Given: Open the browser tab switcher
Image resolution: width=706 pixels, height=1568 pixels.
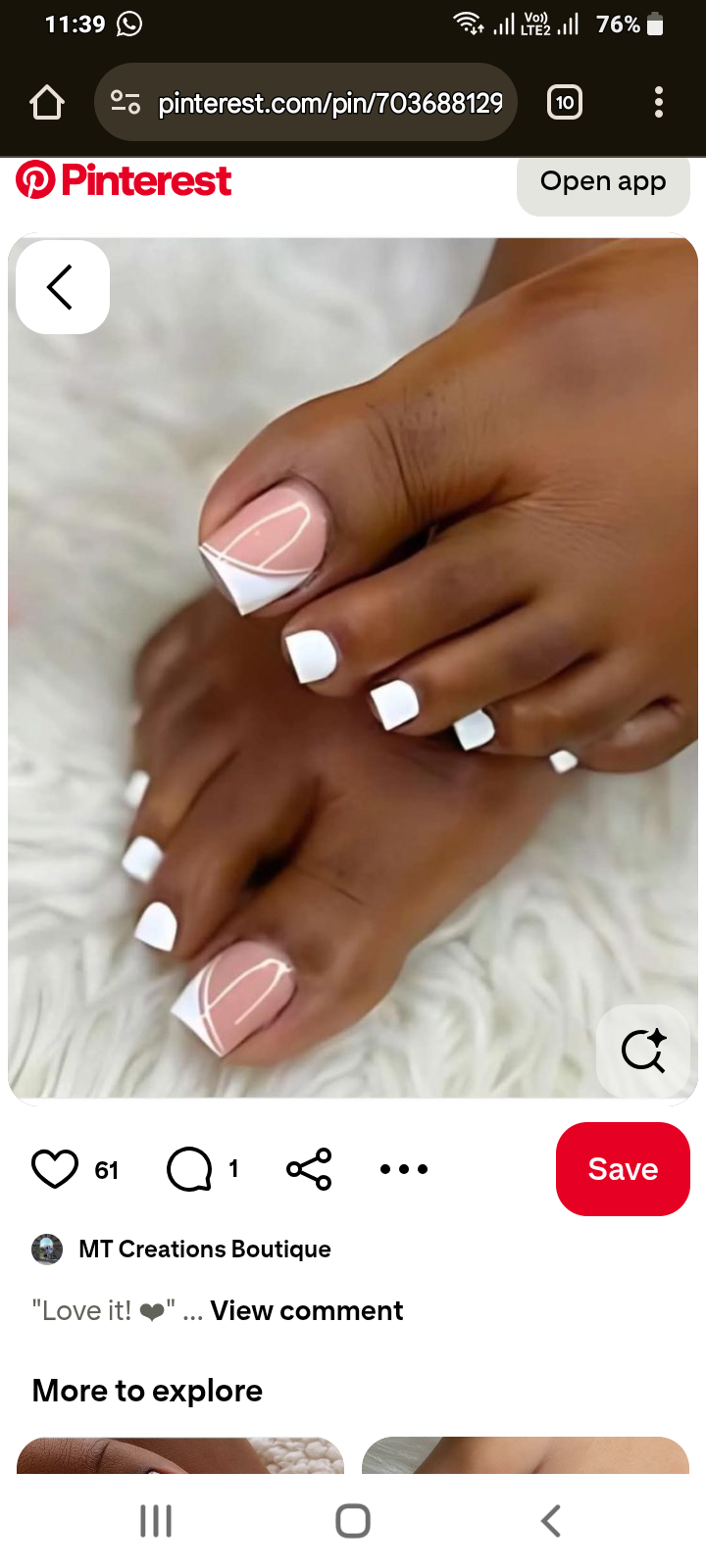Looking at the screenshot, I should coord(565,102).
